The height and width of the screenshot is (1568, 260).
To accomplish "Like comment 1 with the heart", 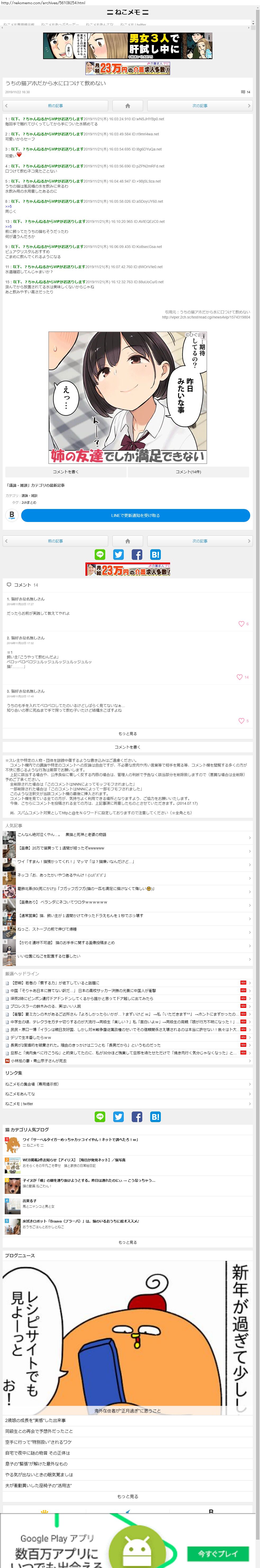I will tap(241, 624).
